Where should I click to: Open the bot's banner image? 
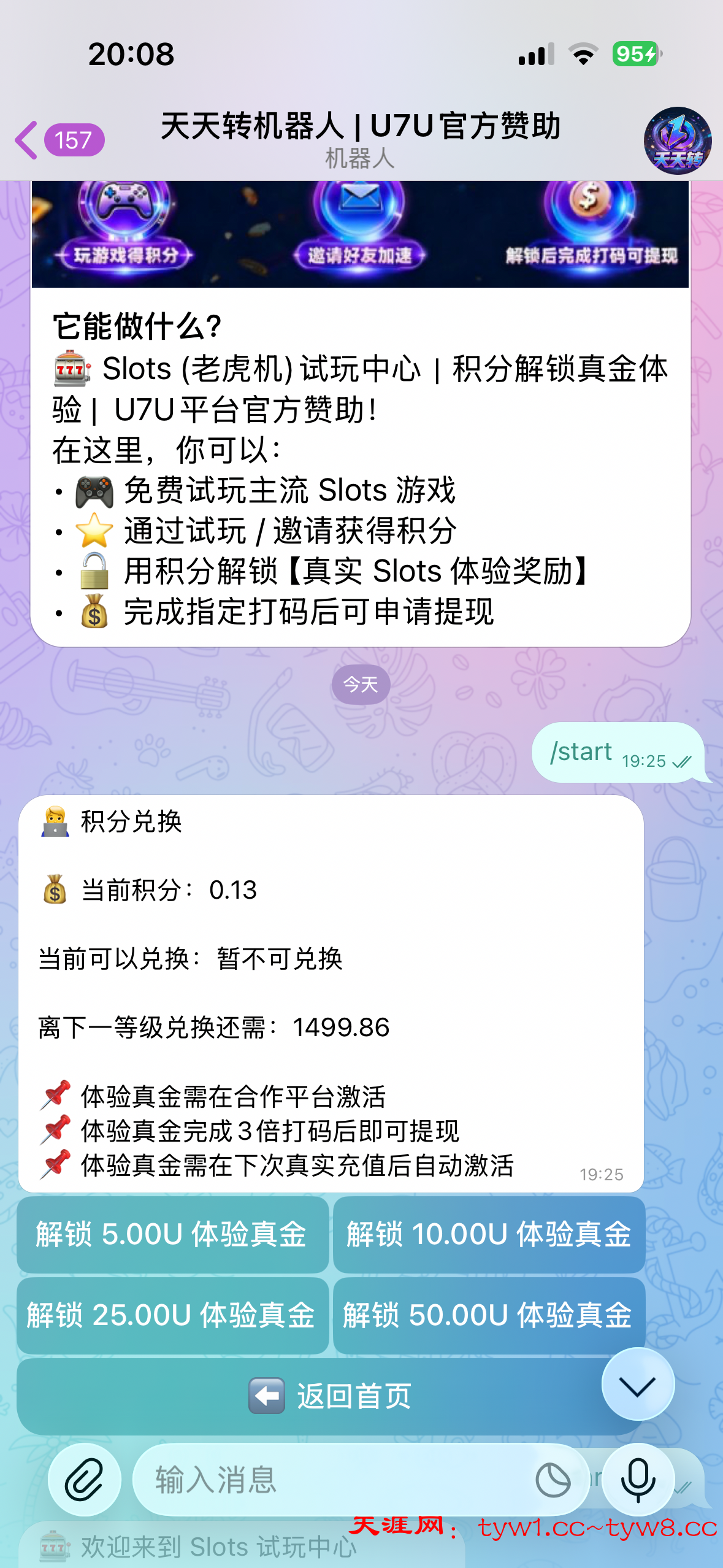pyautogui.click(x=361, y=233)
